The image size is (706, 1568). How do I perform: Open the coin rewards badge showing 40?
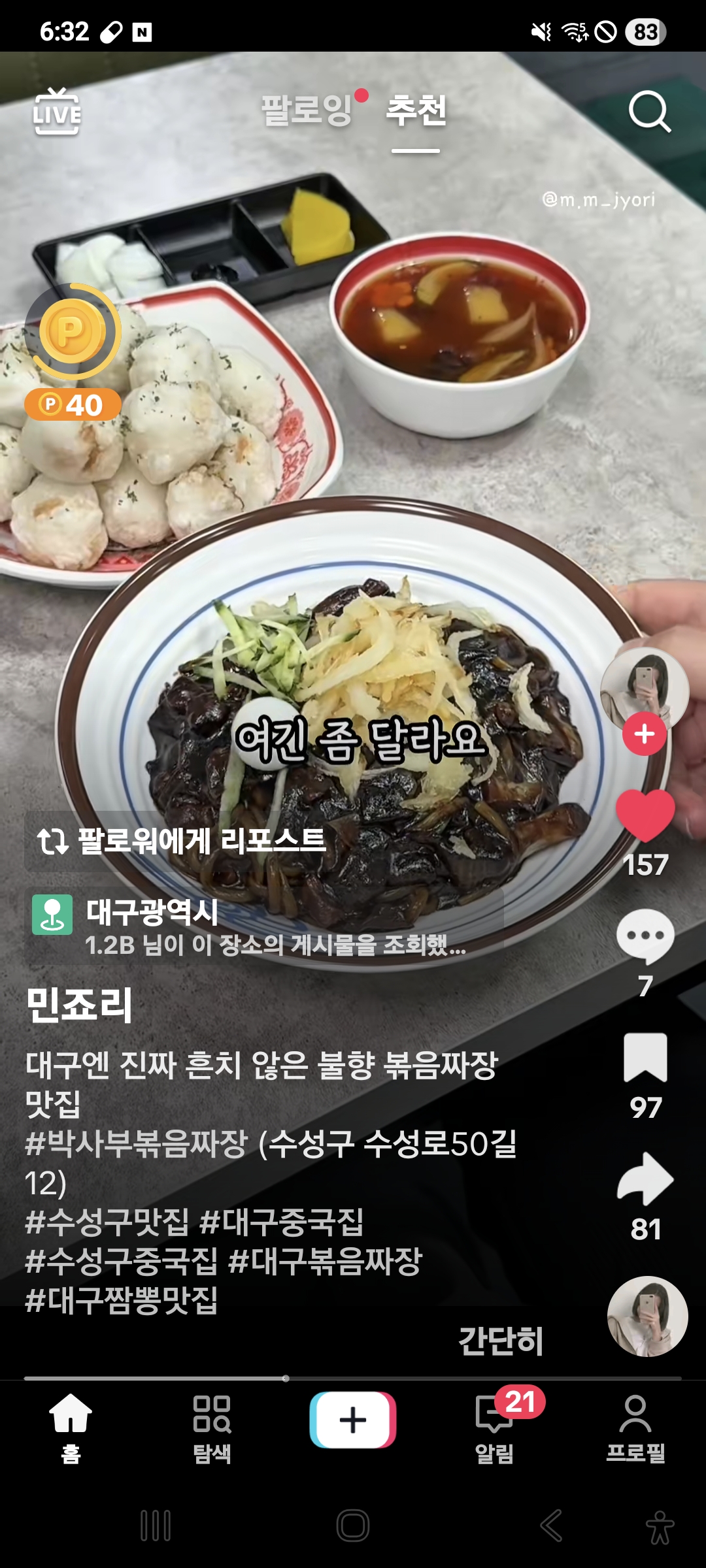pyautogui.click(x=73, y=353)
